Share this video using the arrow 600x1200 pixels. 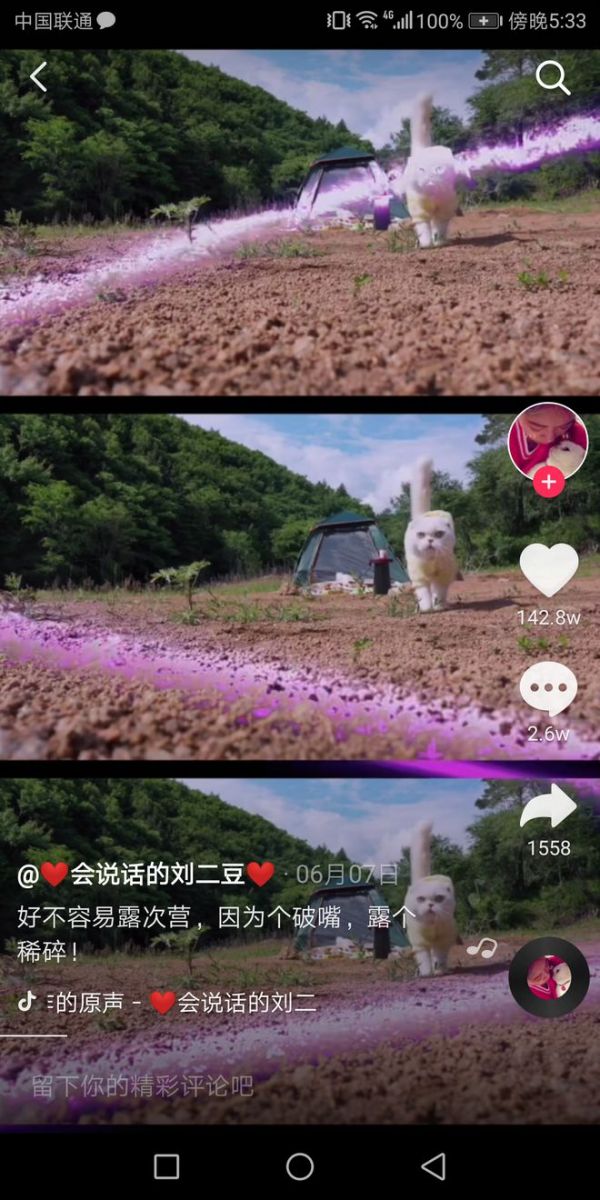point(548,807)
